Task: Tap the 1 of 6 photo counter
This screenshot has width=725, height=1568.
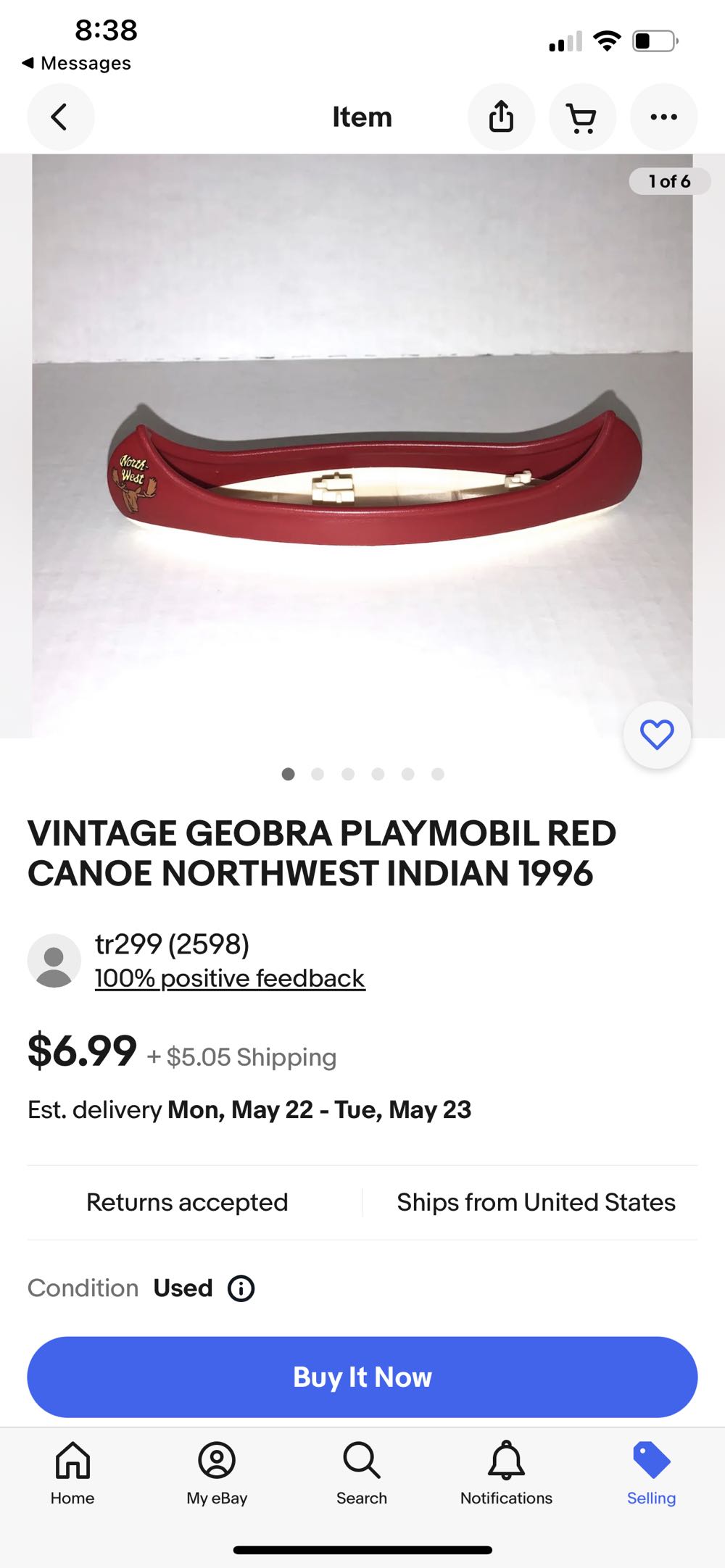Action: (670, 181)
